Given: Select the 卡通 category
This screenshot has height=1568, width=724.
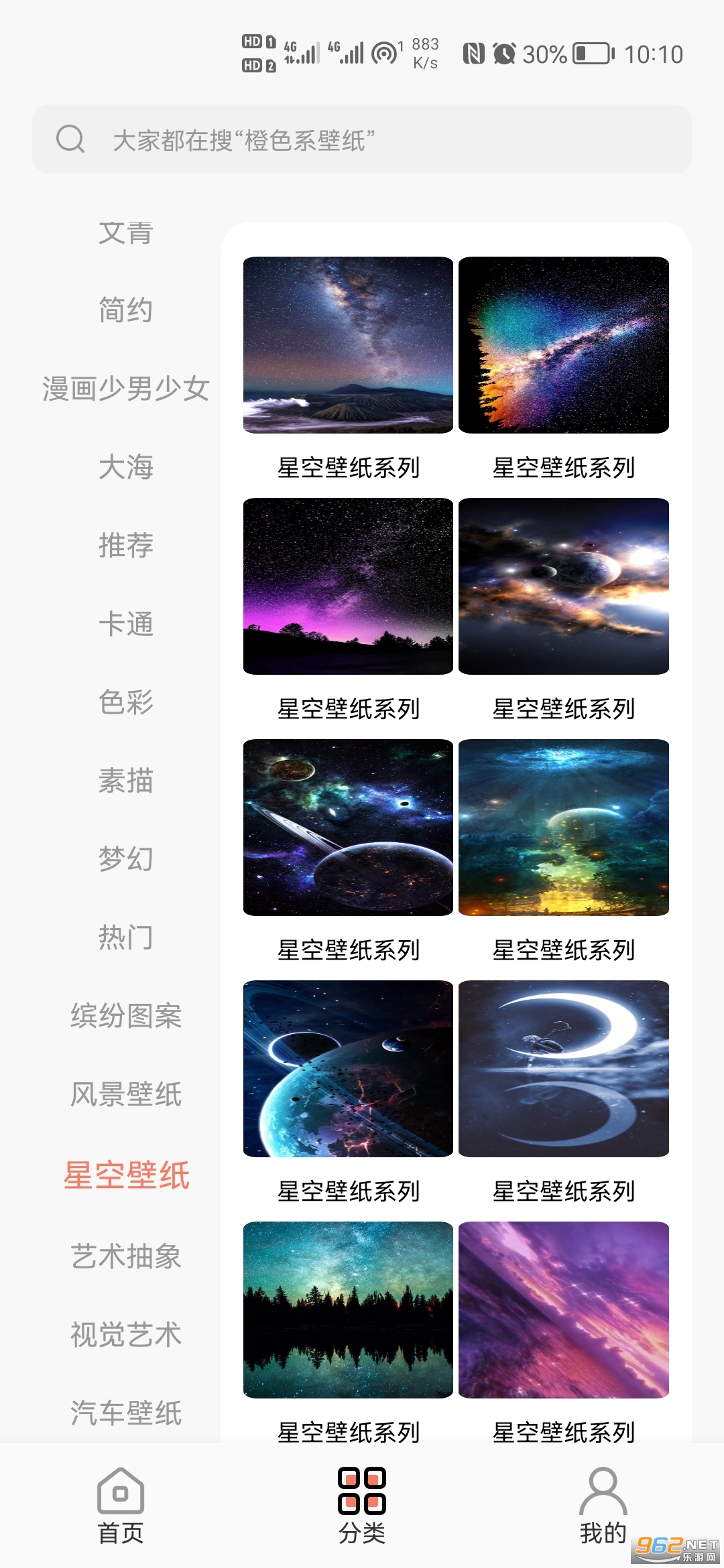Looking at the screenshot, I should point(126,624).
